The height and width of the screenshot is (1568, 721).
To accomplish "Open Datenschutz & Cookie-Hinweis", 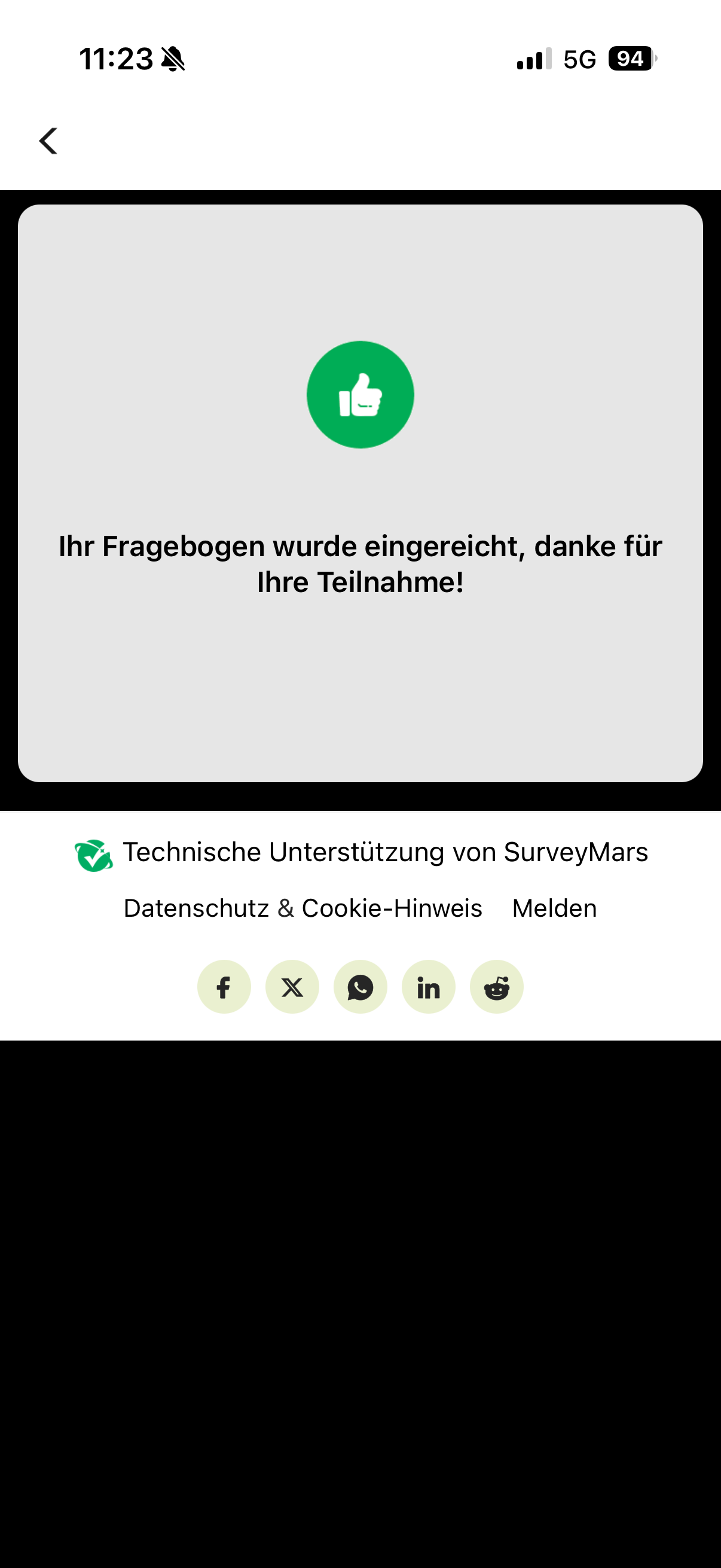I will [303, 908].
